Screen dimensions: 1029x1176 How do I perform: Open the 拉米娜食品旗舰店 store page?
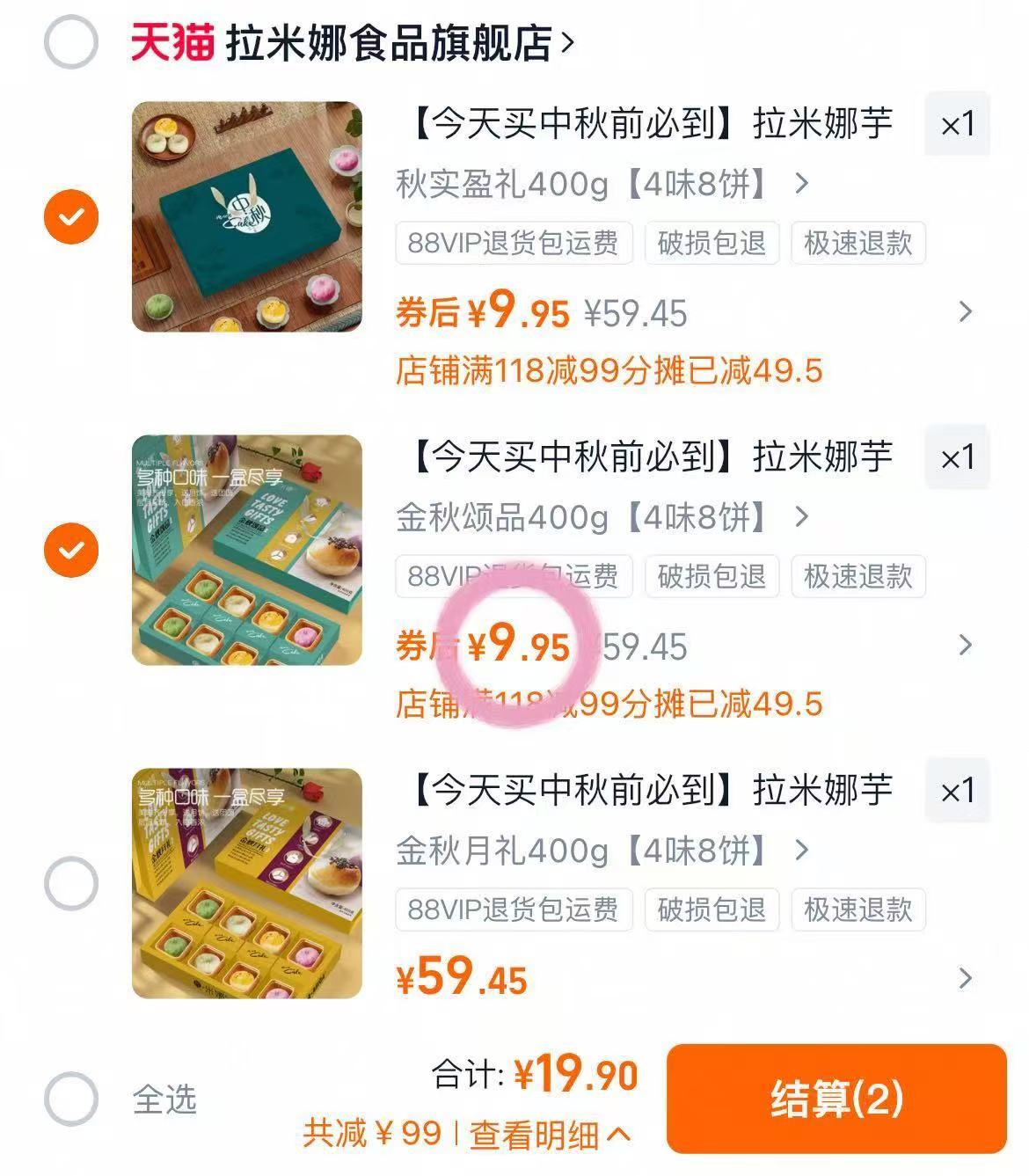coord(398,43)
